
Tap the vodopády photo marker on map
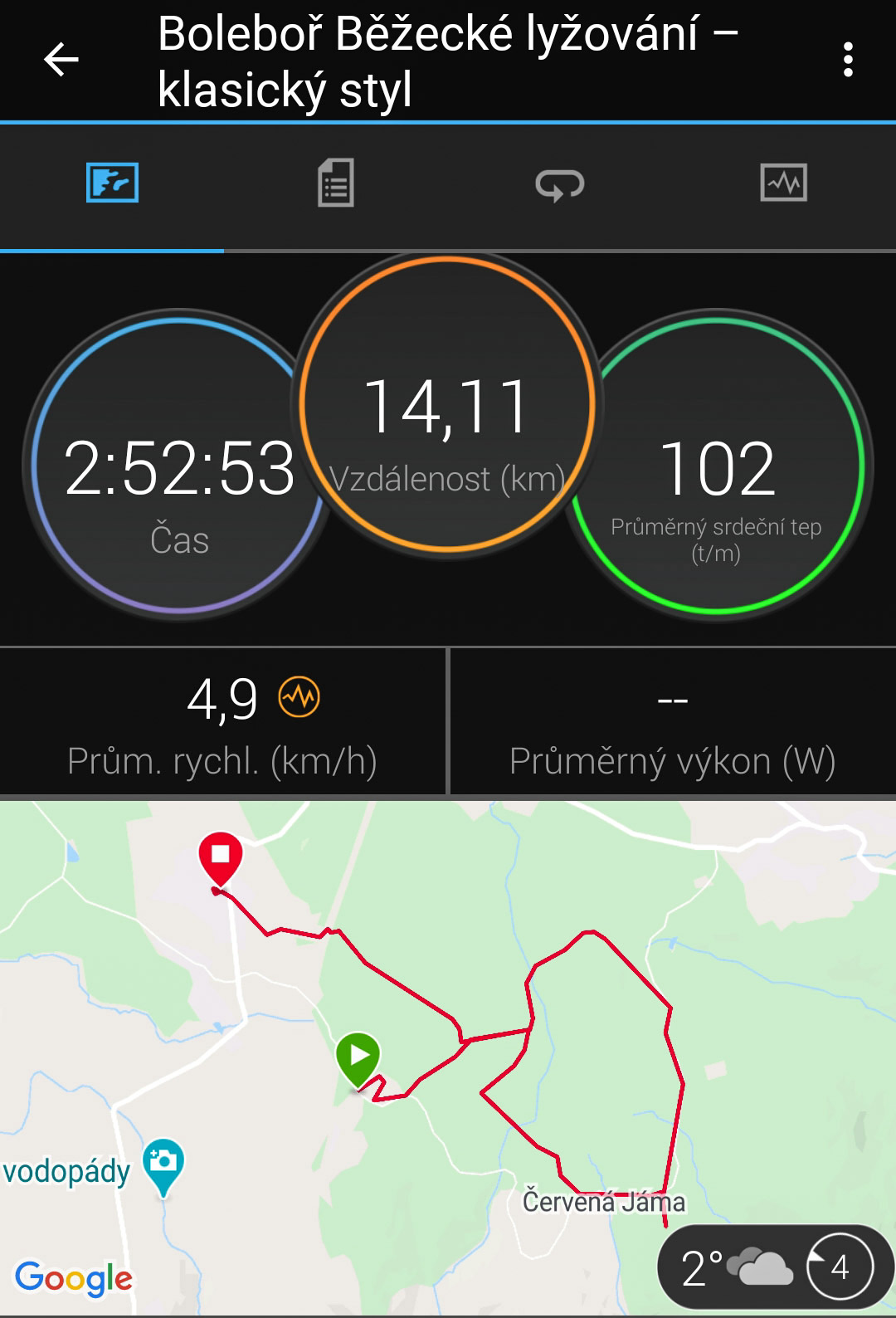click(163, 1164)
